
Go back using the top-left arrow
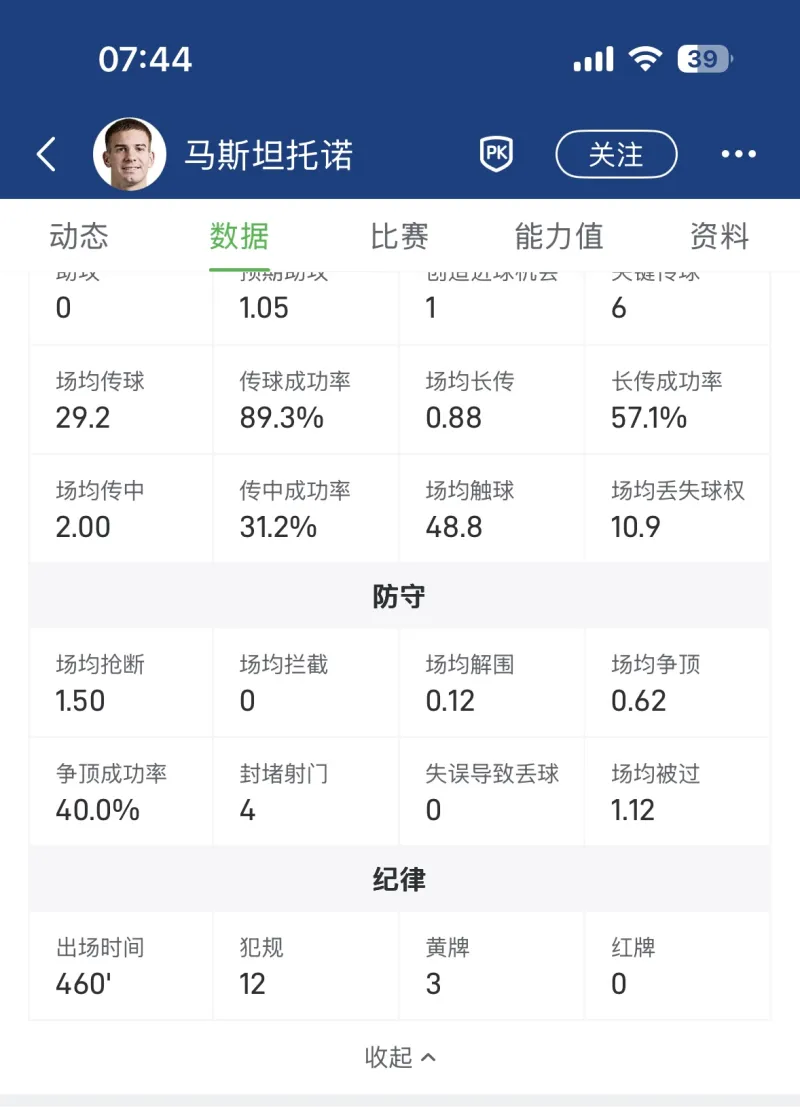[x=46, y=155]
